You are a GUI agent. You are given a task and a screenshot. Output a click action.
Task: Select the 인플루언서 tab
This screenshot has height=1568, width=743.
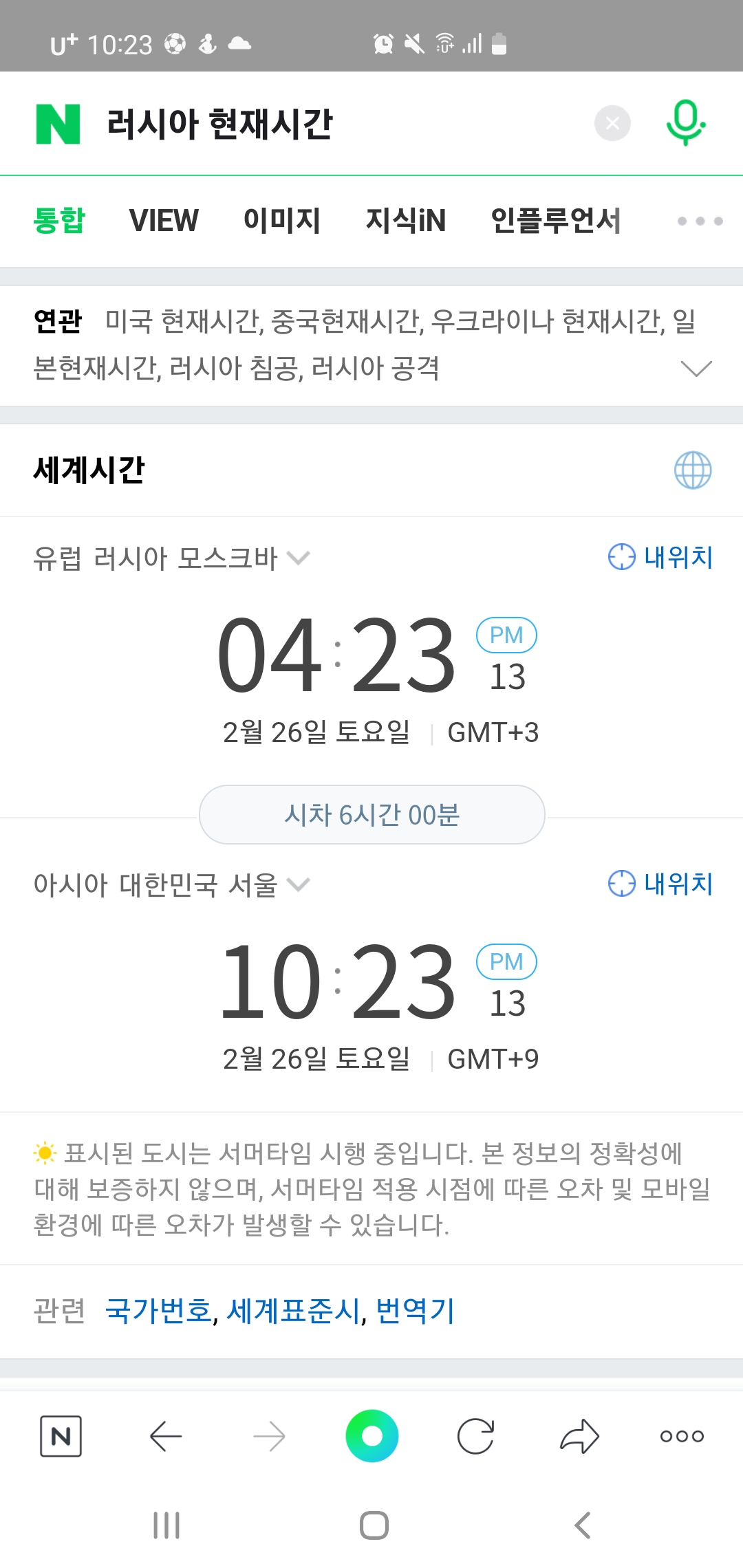(556, 221)
